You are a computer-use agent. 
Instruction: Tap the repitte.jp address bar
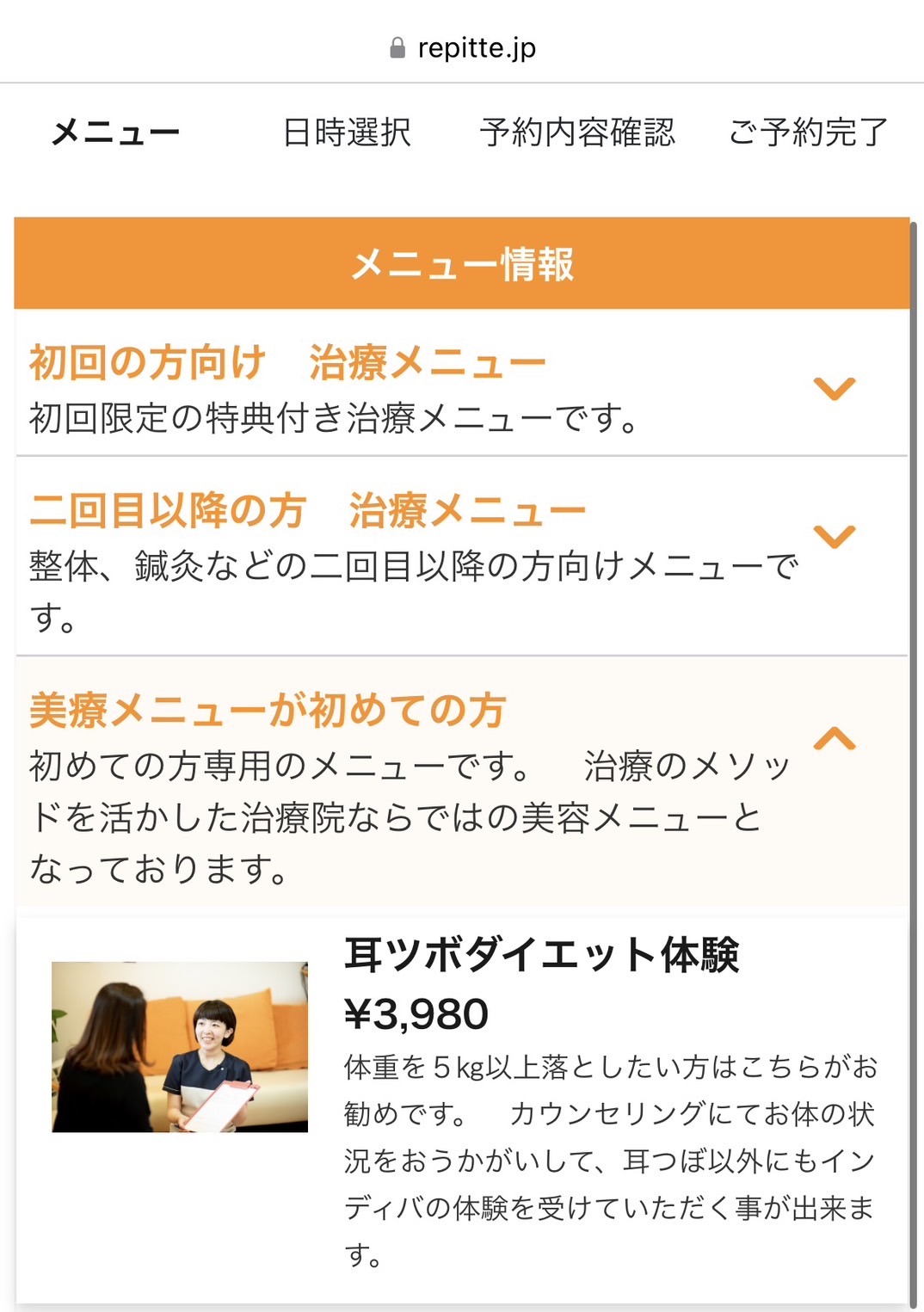pos(463,48)
